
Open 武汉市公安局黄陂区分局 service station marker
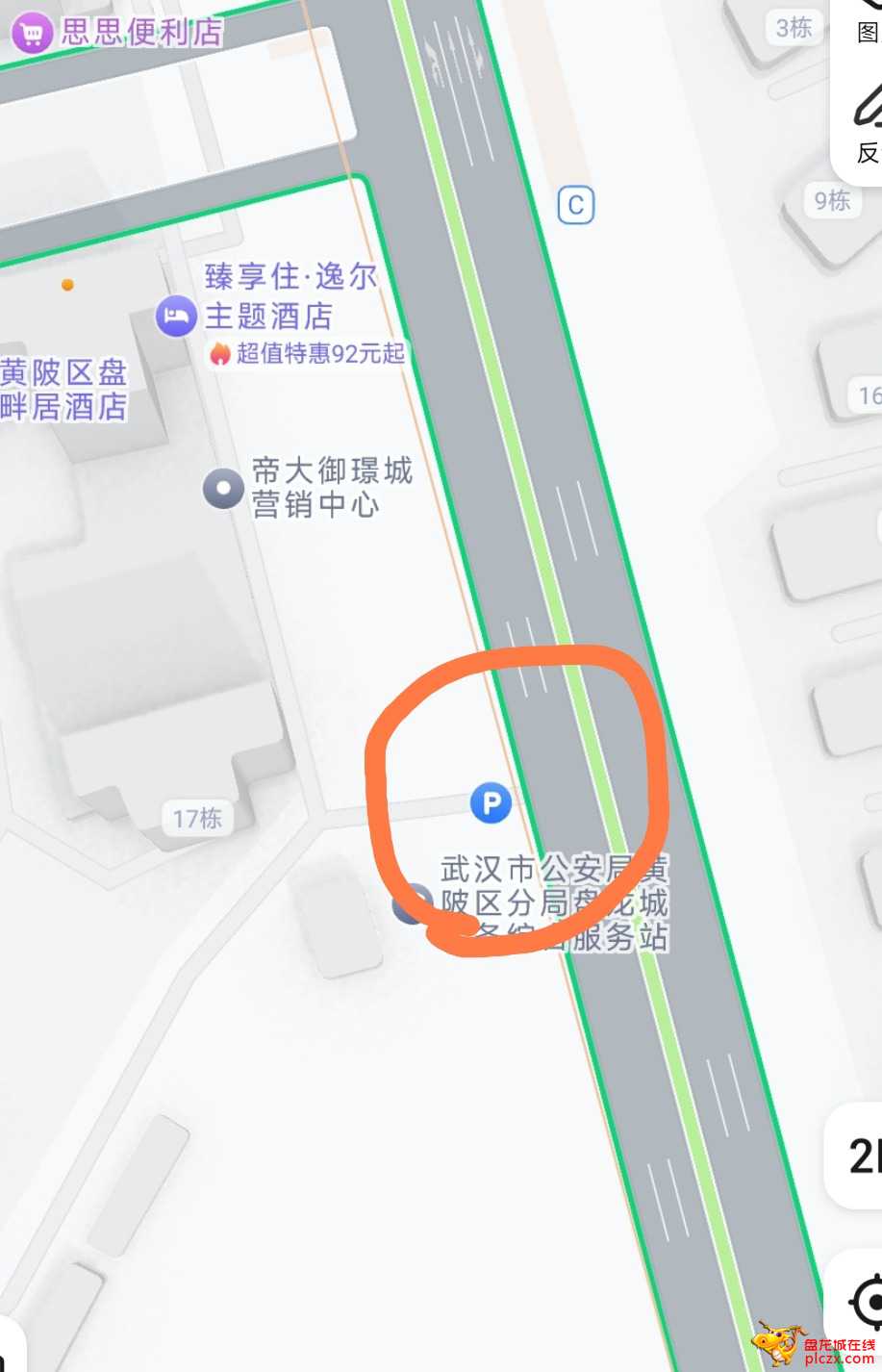412,904
